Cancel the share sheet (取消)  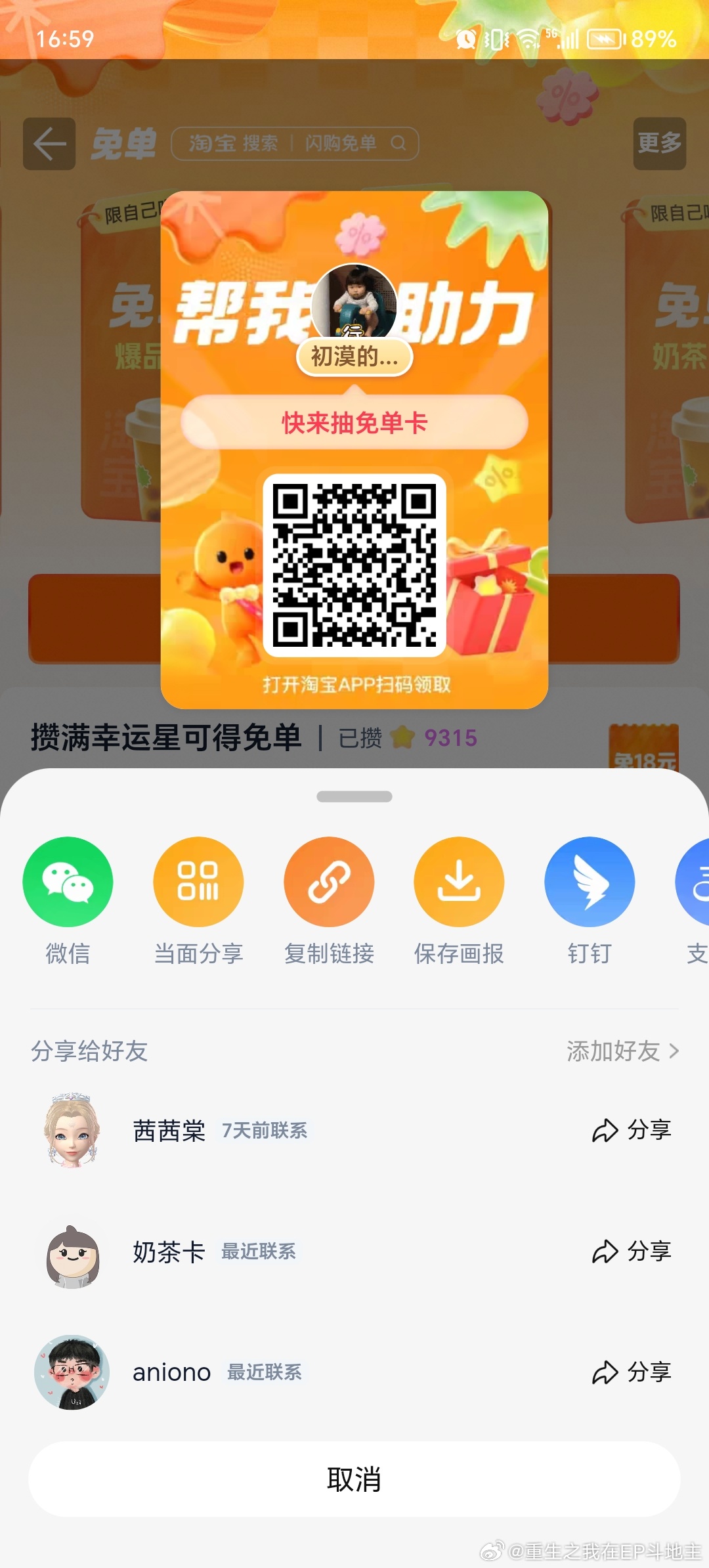[x=354, y=1479]
